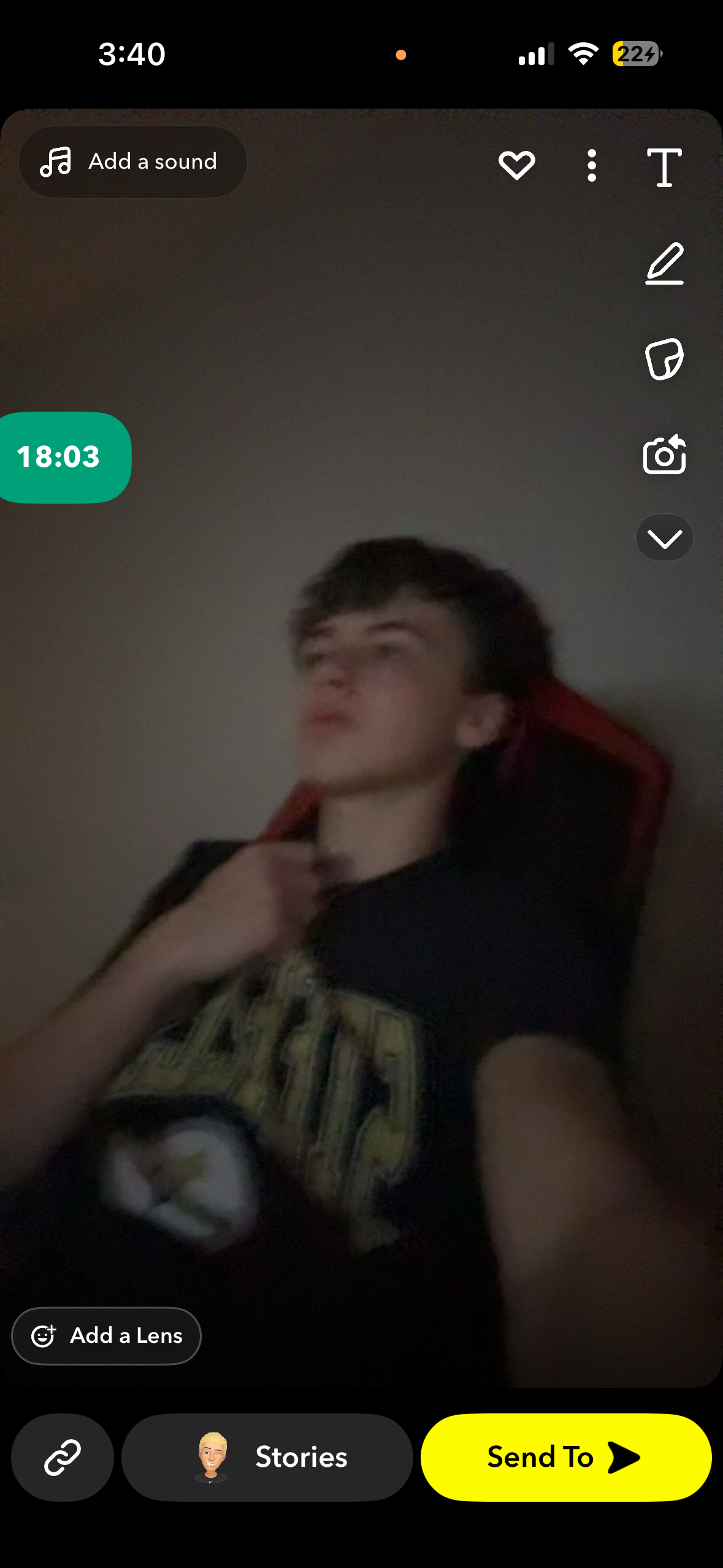Attach a link to the snap

63,1457
